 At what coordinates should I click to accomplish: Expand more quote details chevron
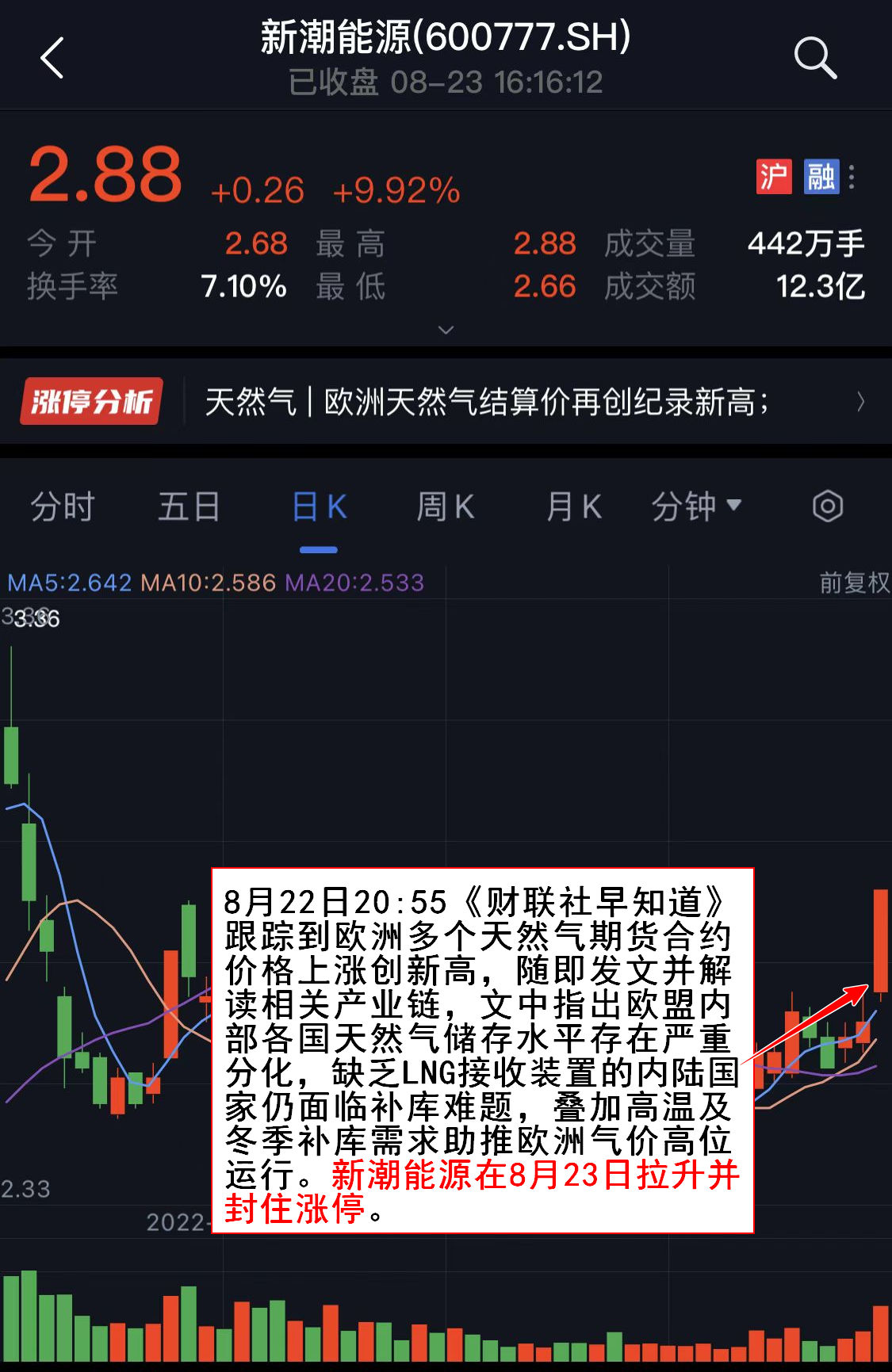point(446,330)
